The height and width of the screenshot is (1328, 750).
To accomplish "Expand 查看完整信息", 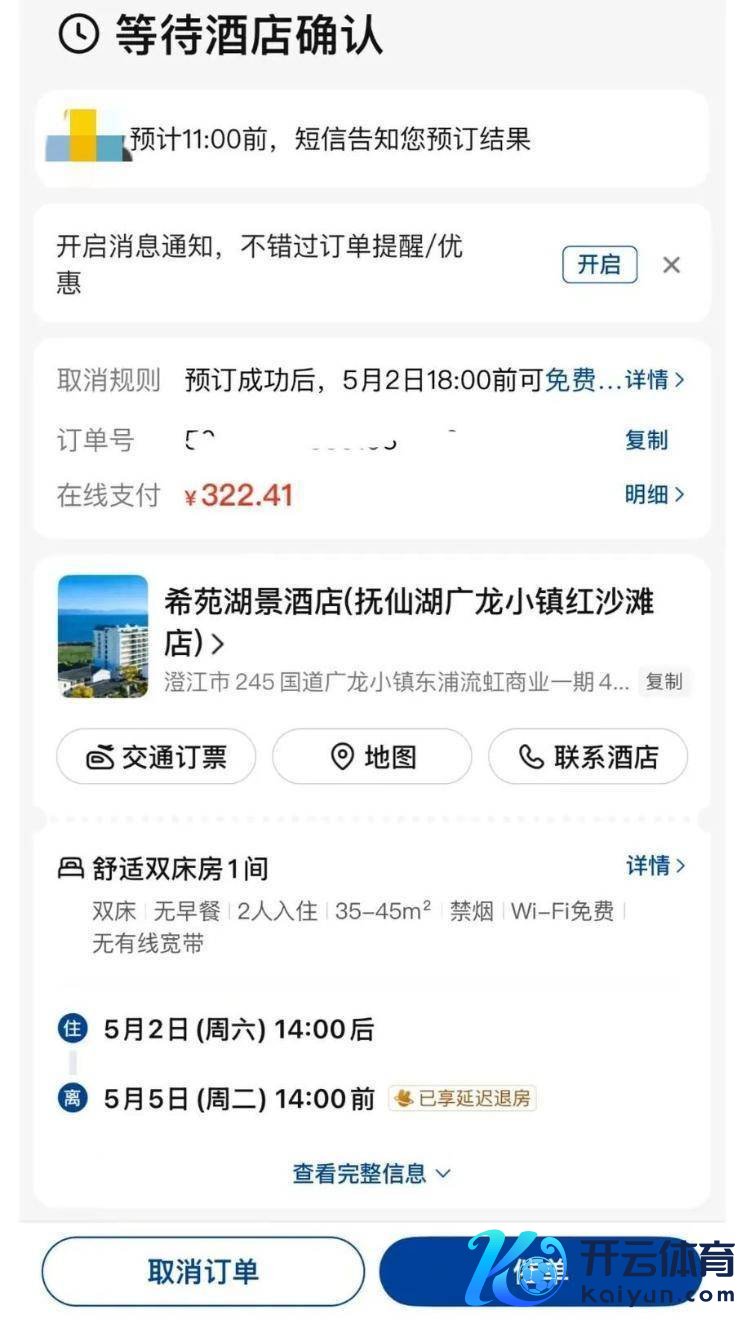I will 372,1173.
